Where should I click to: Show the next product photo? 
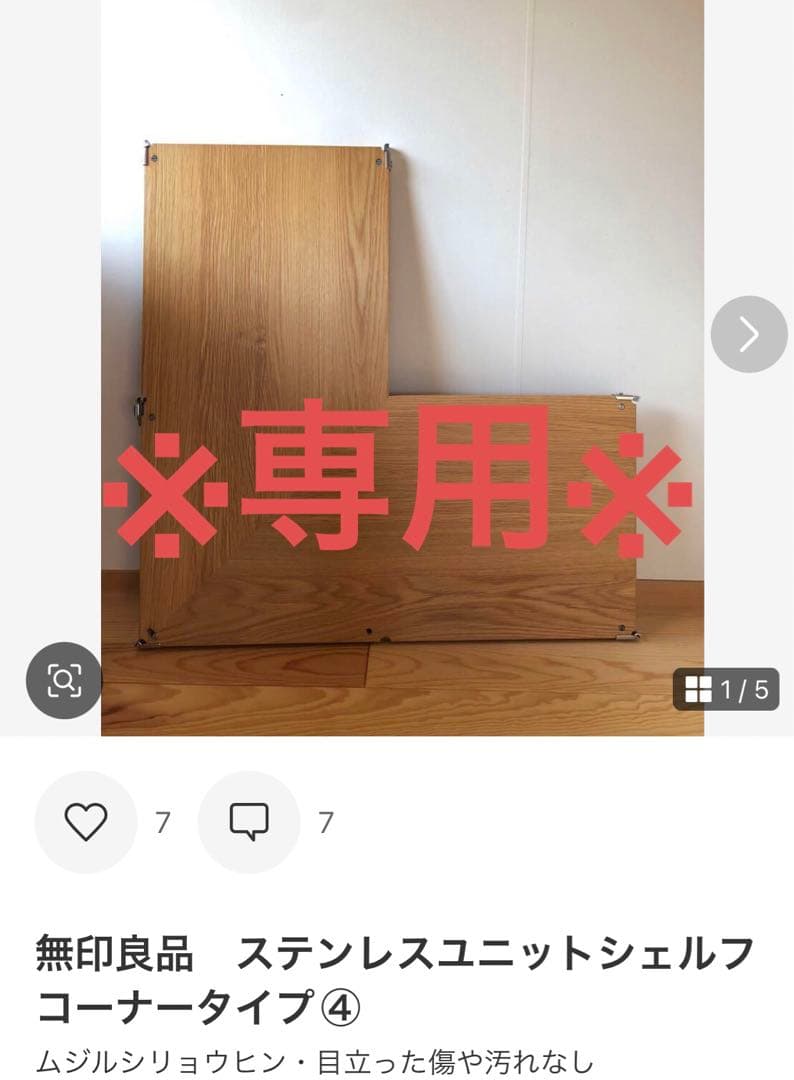coord(749,334)
